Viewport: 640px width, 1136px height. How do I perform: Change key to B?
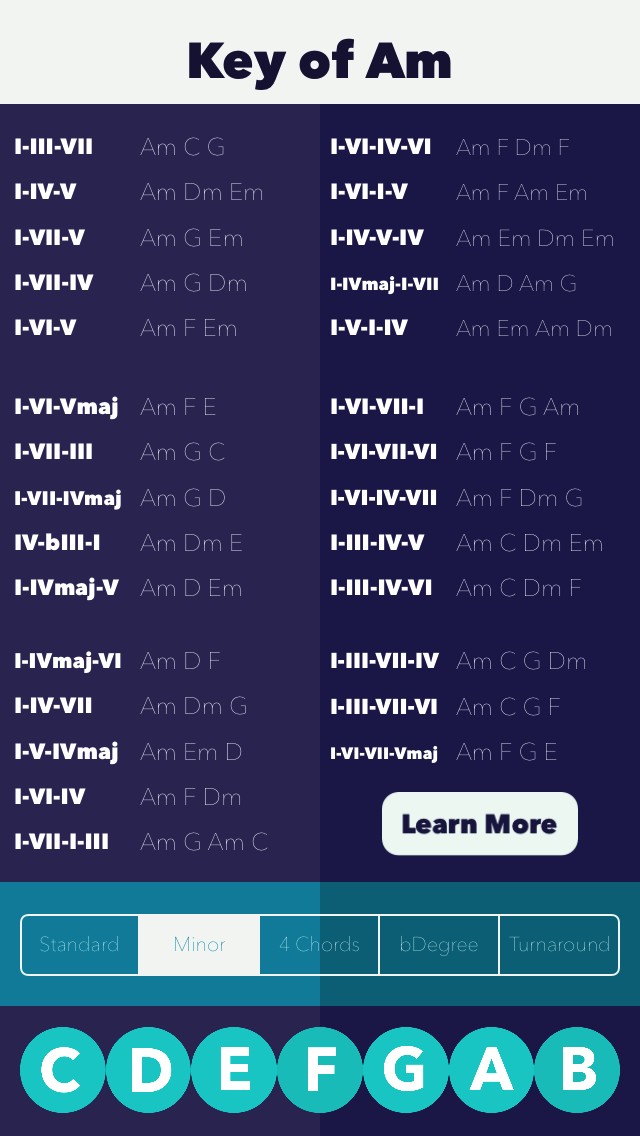click(577, 1069)
